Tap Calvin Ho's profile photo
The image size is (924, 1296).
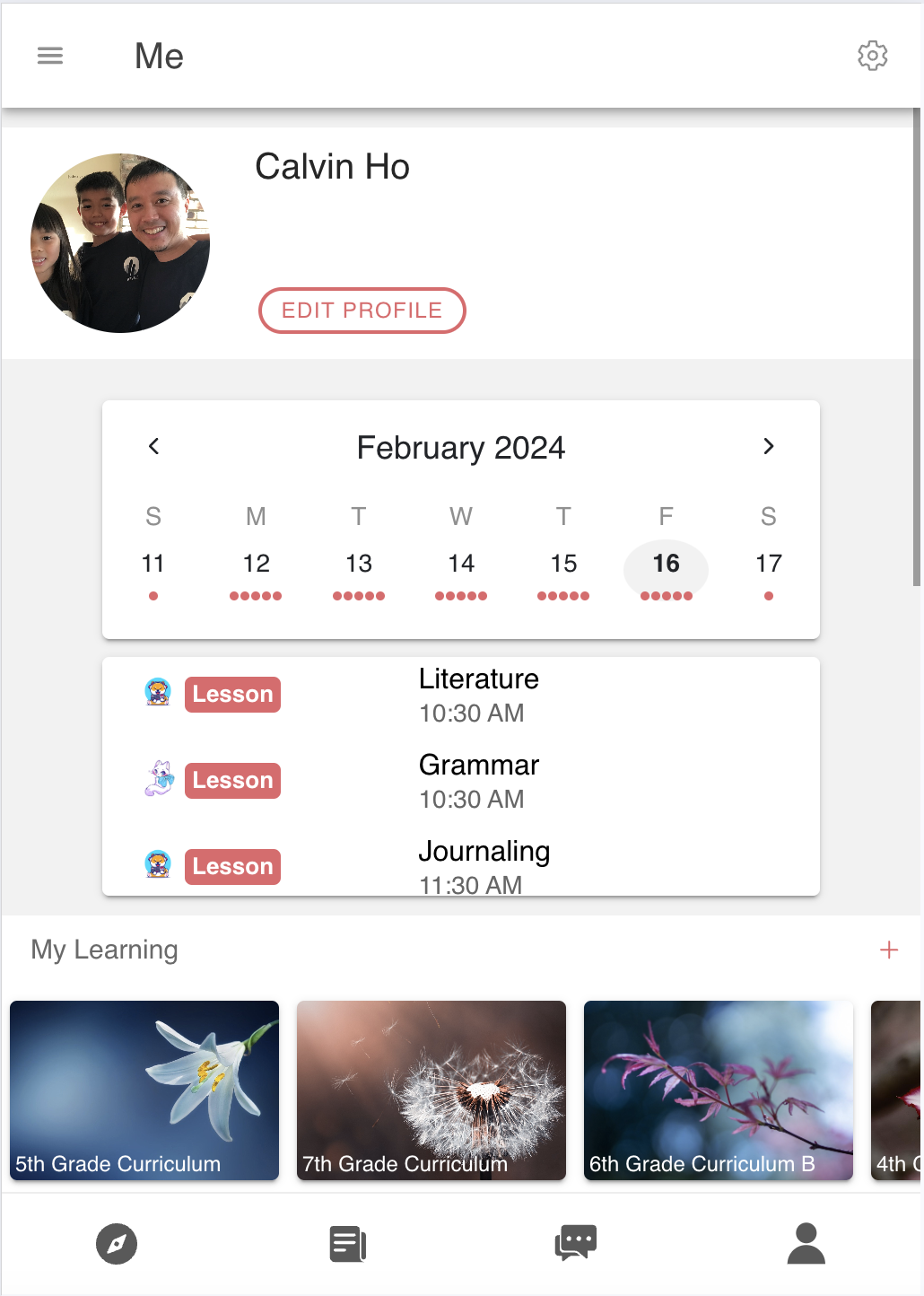click(120, 243)
